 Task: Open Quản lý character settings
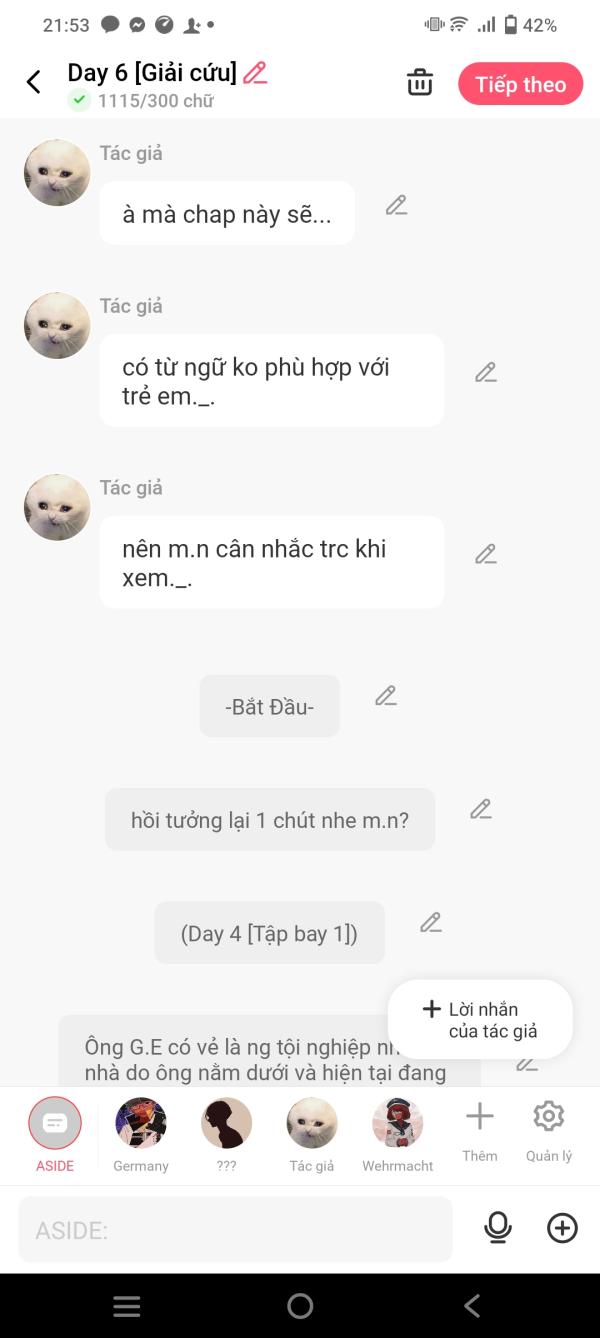coord(549,1131)
